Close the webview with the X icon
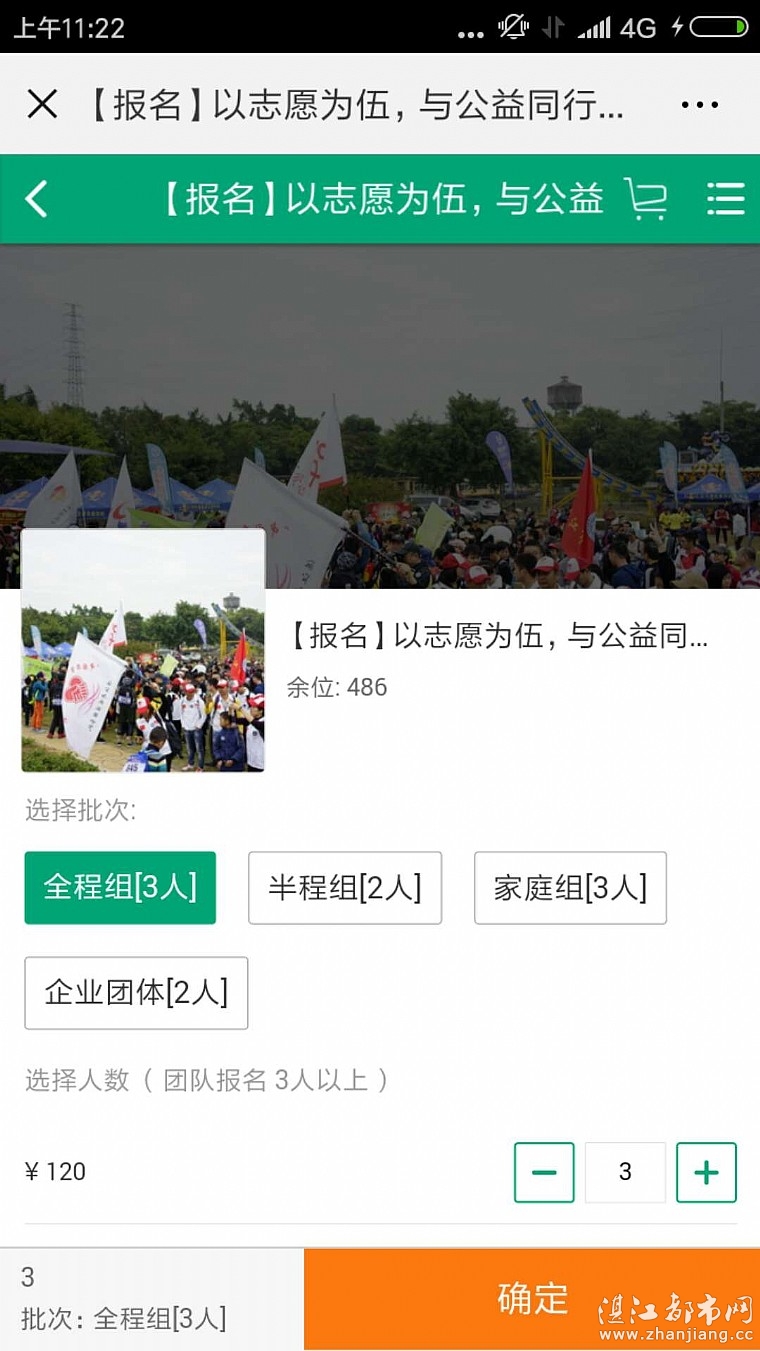 (x=42, y=104)
